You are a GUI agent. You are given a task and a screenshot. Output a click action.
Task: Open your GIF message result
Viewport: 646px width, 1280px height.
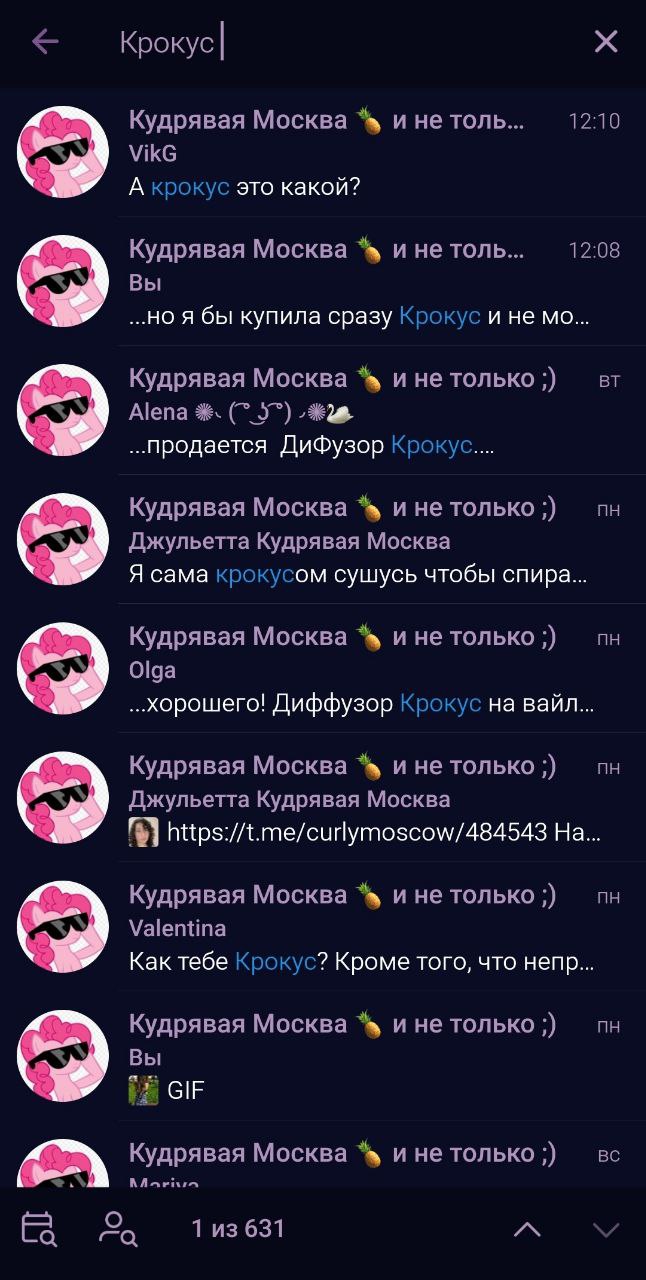coord(323,1056)
